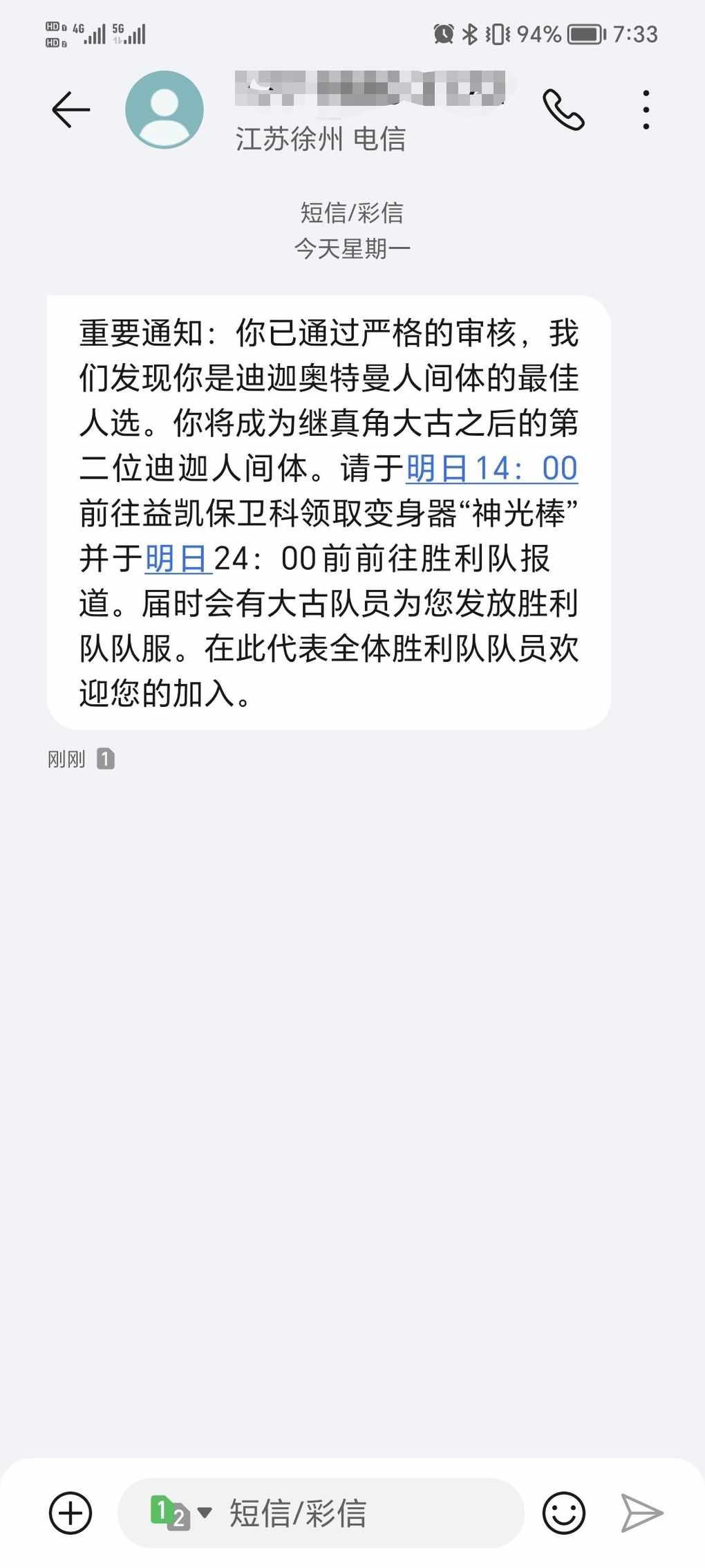
Task: Open the emoji smiley picker
Action: (x=564, y=1513)
